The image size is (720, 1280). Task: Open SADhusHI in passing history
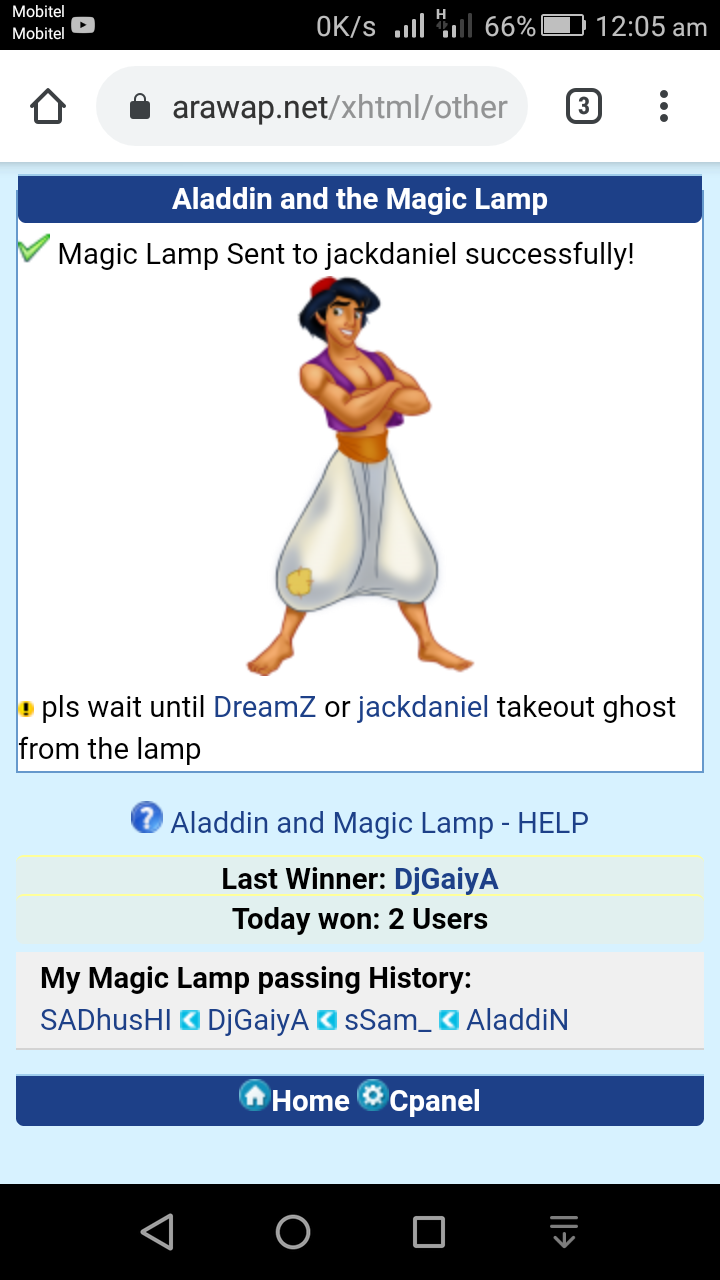tap(106, 1020)
